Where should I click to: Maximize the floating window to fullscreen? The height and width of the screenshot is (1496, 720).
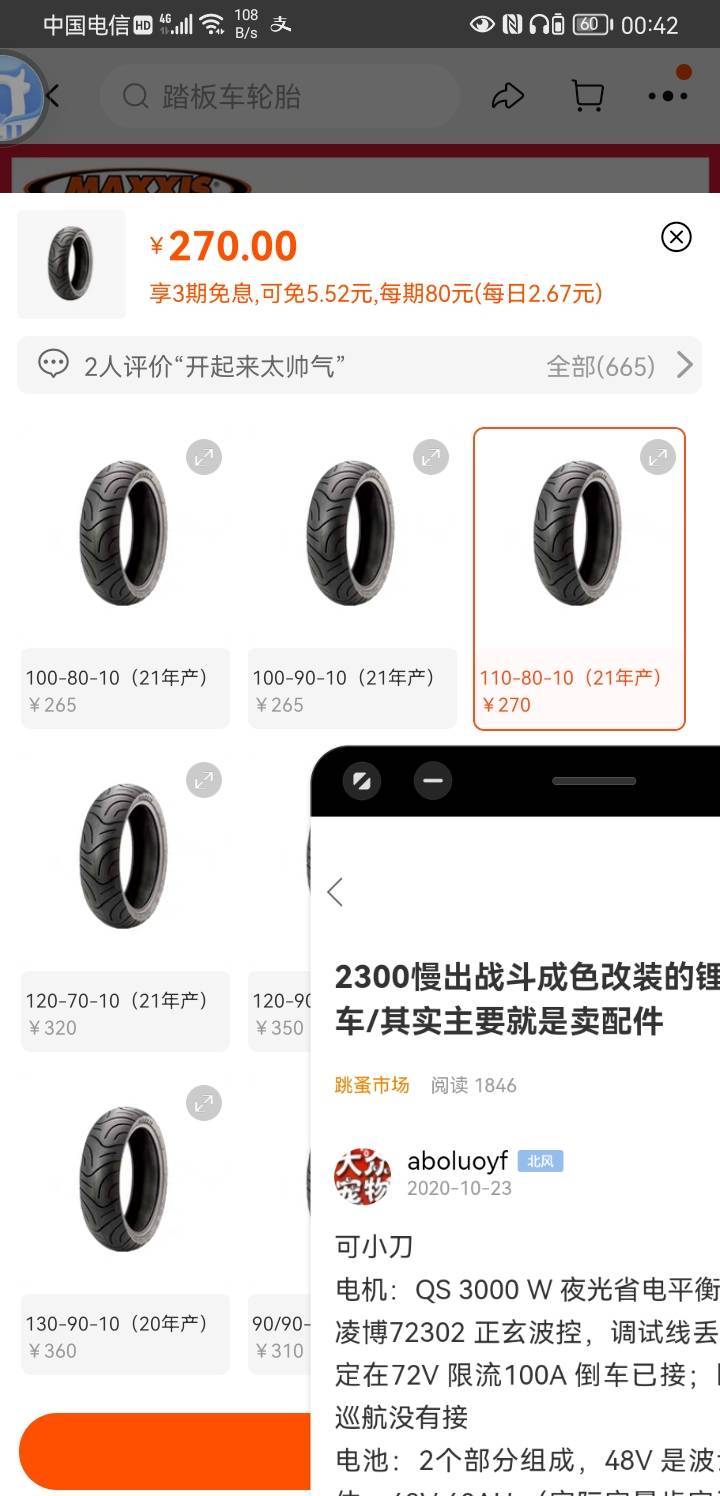click(x=362, y=781)
